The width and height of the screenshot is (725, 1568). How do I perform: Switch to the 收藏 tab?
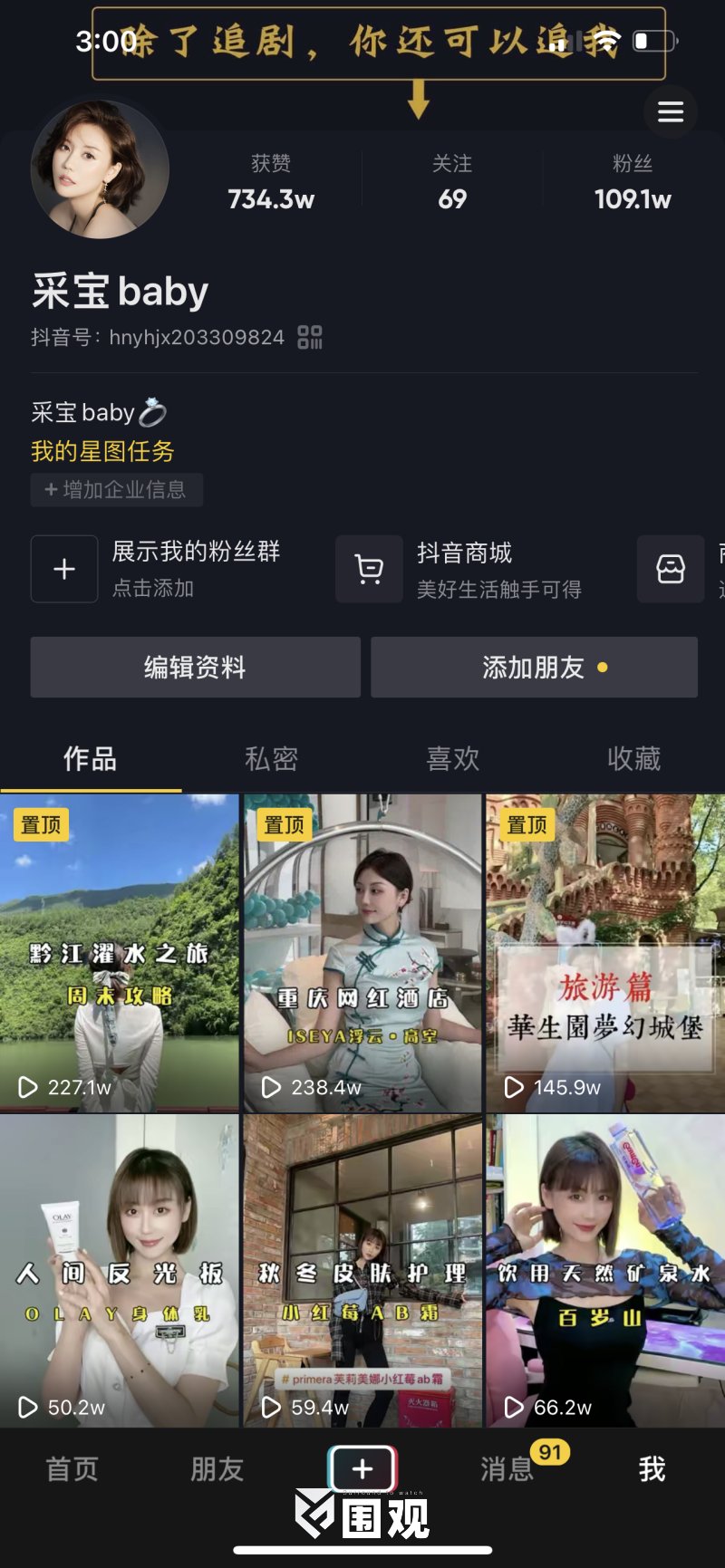tap(633, 758)
